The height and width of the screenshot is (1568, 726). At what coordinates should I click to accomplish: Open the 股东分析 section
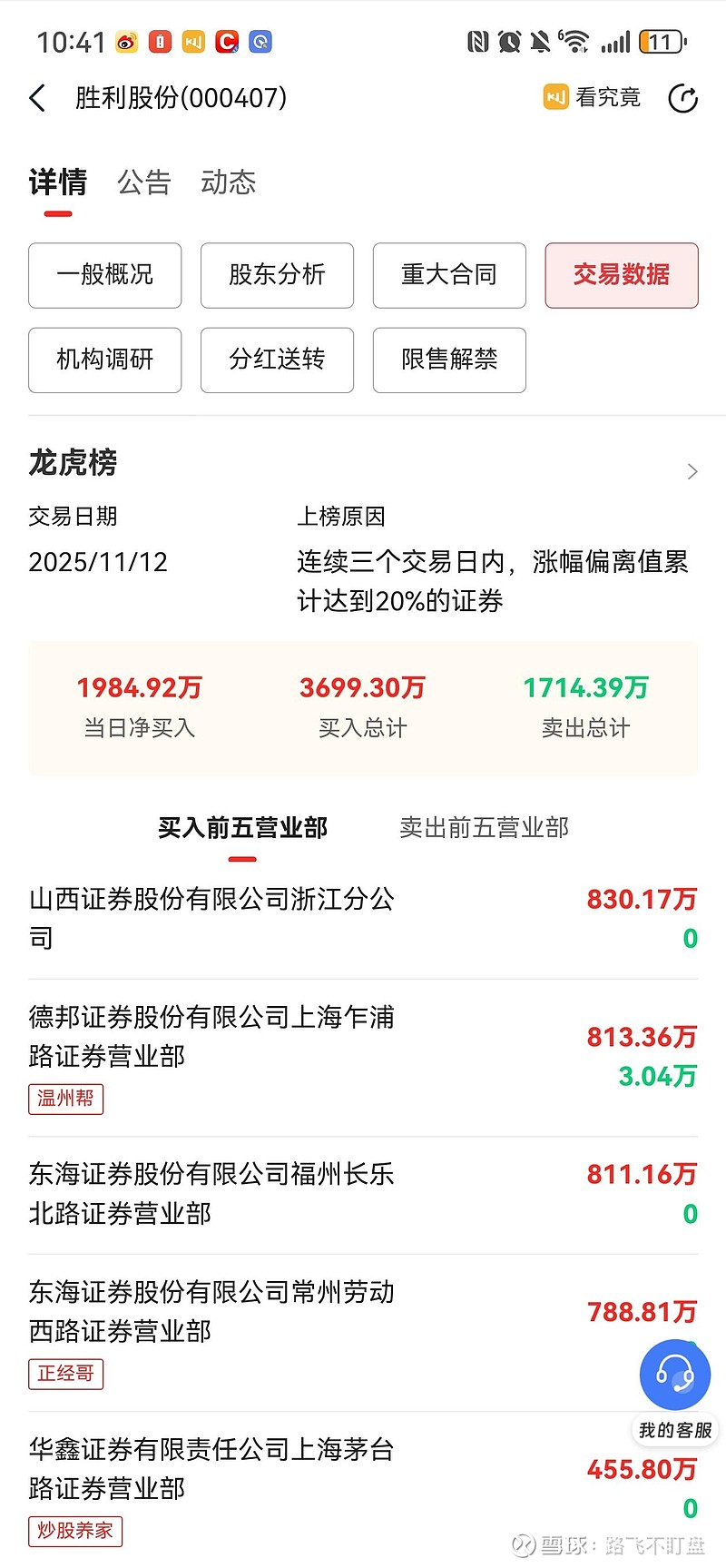point(277,275)
